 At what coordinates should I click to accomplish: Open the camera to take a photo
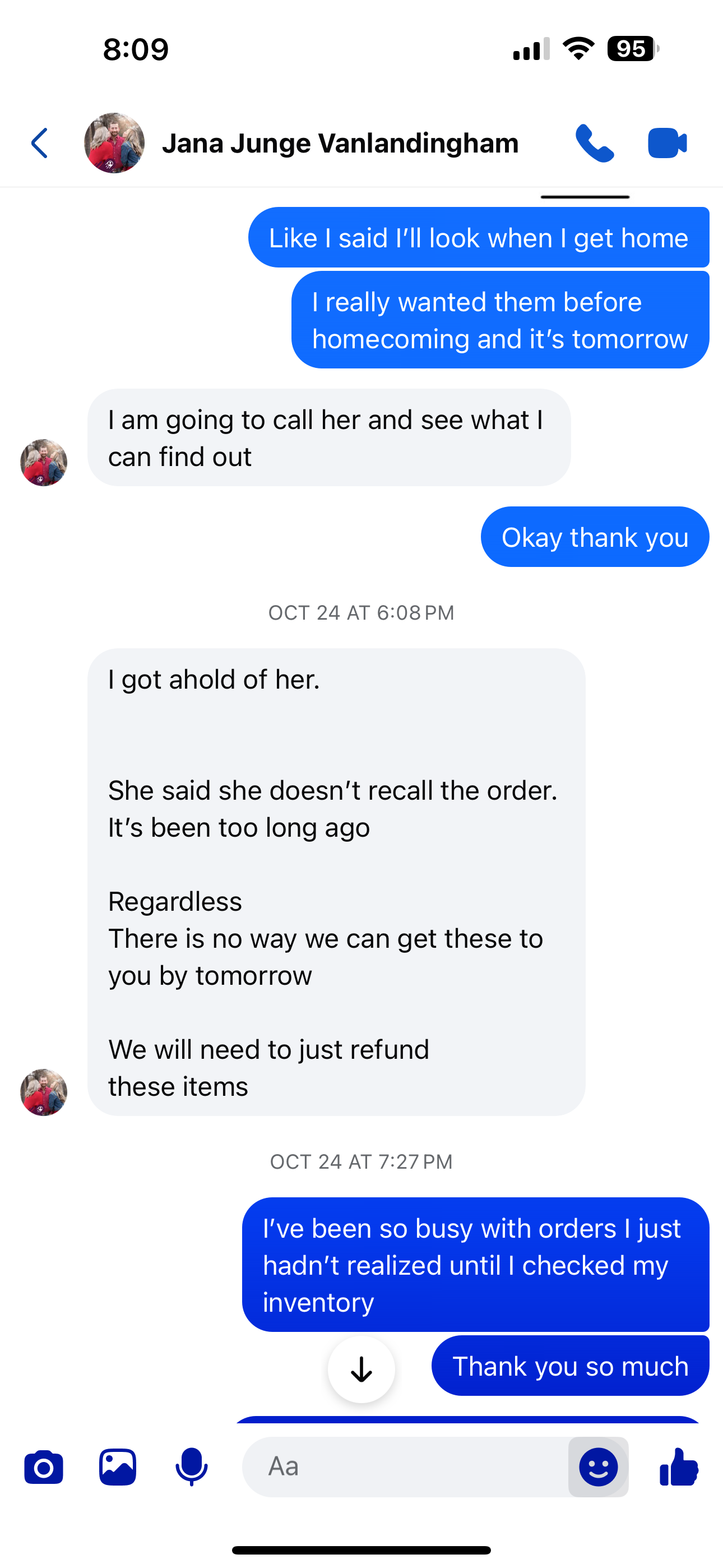pos(44,1467)
